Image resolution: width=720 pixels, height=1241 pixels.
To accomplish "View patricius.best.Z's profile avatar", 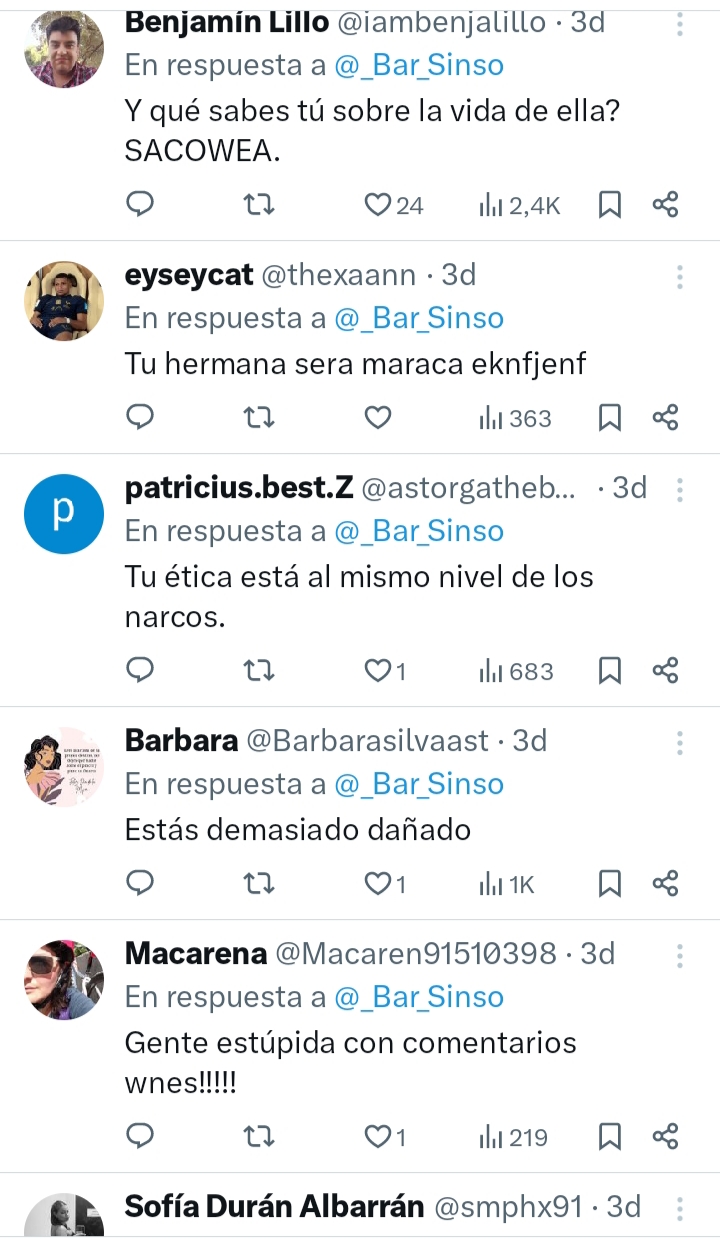I will [x=63, y=514].
